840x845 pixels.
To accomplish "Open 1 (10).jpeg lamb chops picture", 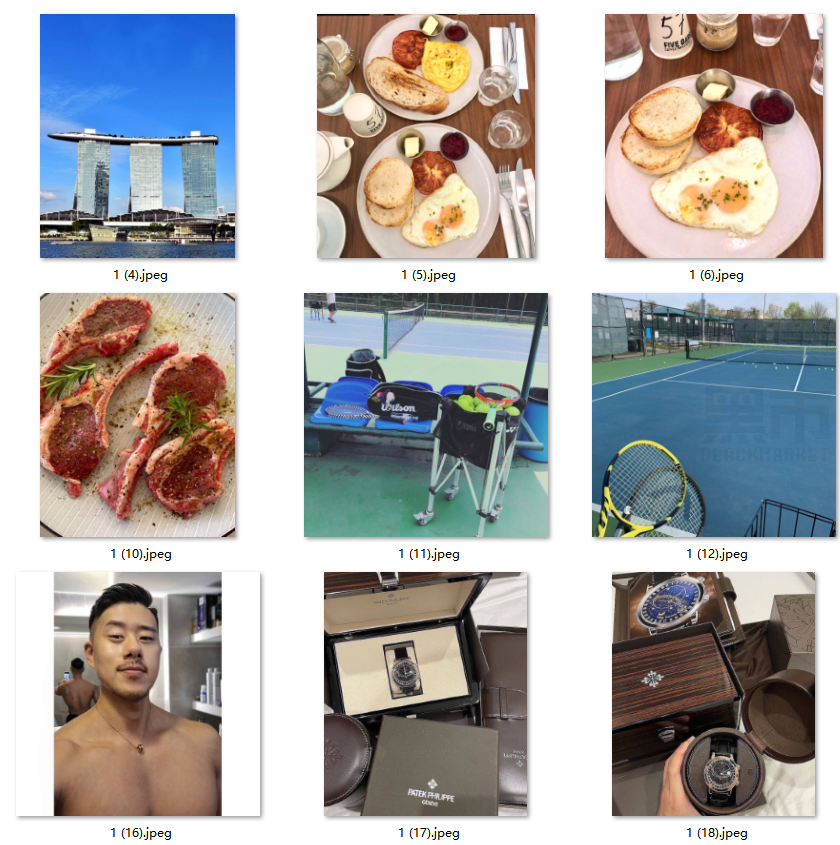I will 138,415.
